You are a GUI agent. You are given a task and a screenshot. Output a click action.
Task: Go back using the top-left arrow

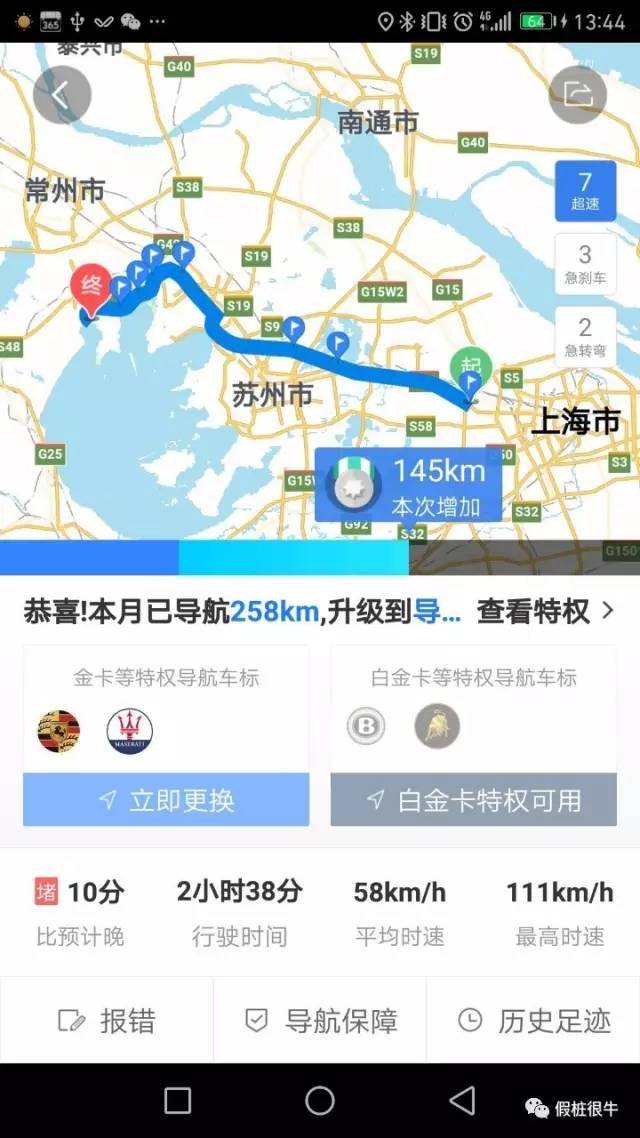[62, 95]
